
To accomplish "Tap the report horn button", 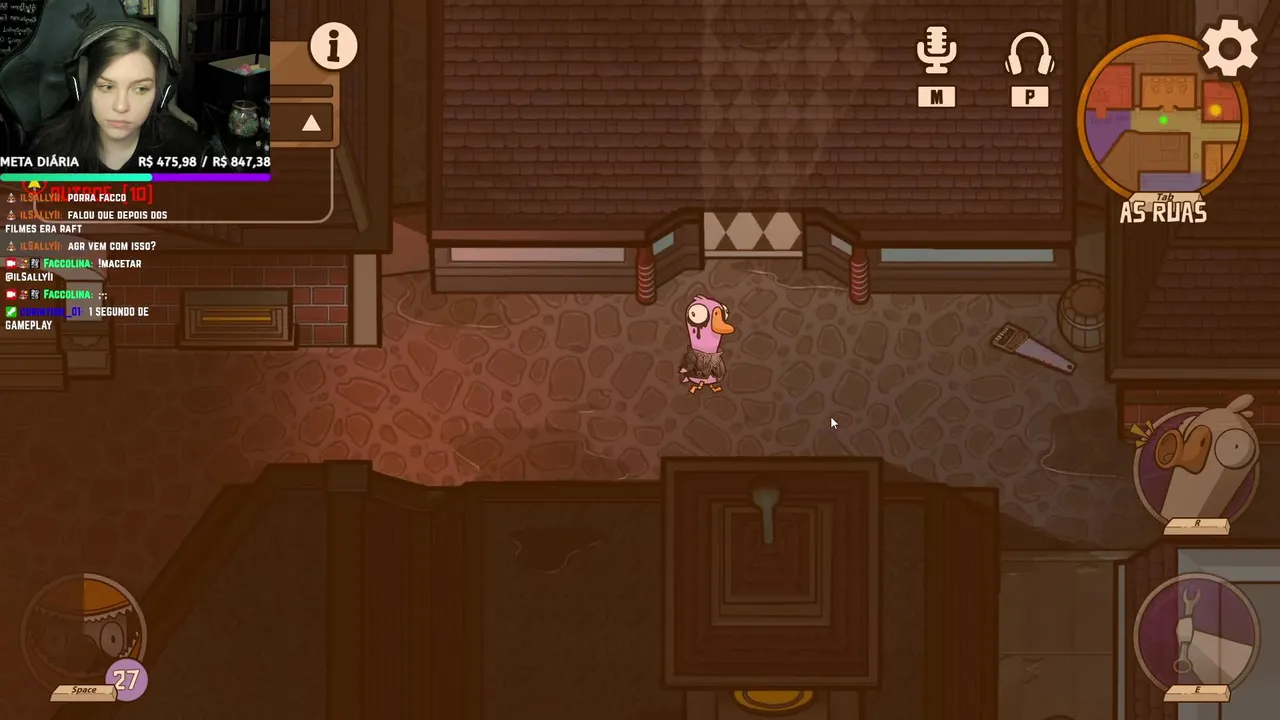I will tap(1197, 459).
